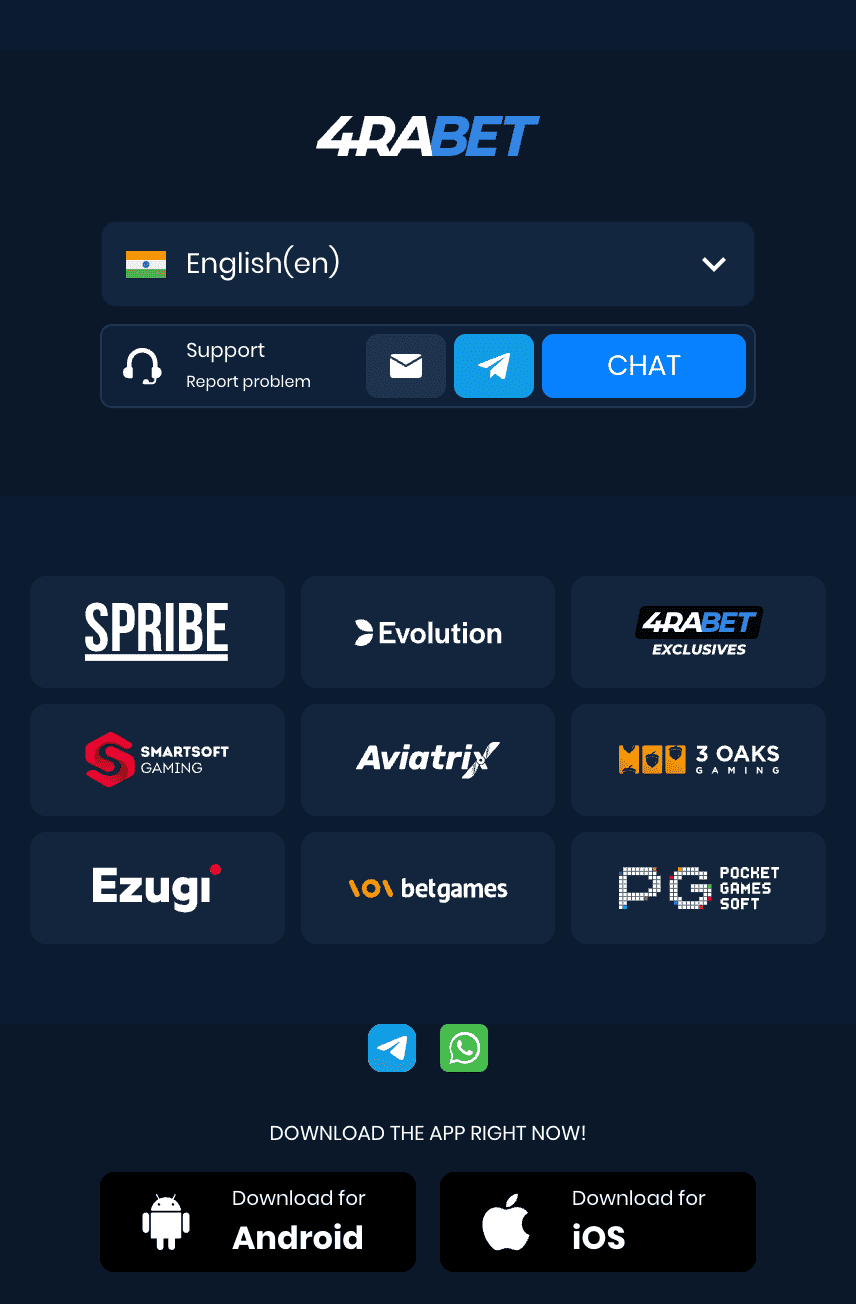The width and height of the screenshot is (856, 1304).
Task: Email support via the envelope icon
Action: tap(406, 366)
